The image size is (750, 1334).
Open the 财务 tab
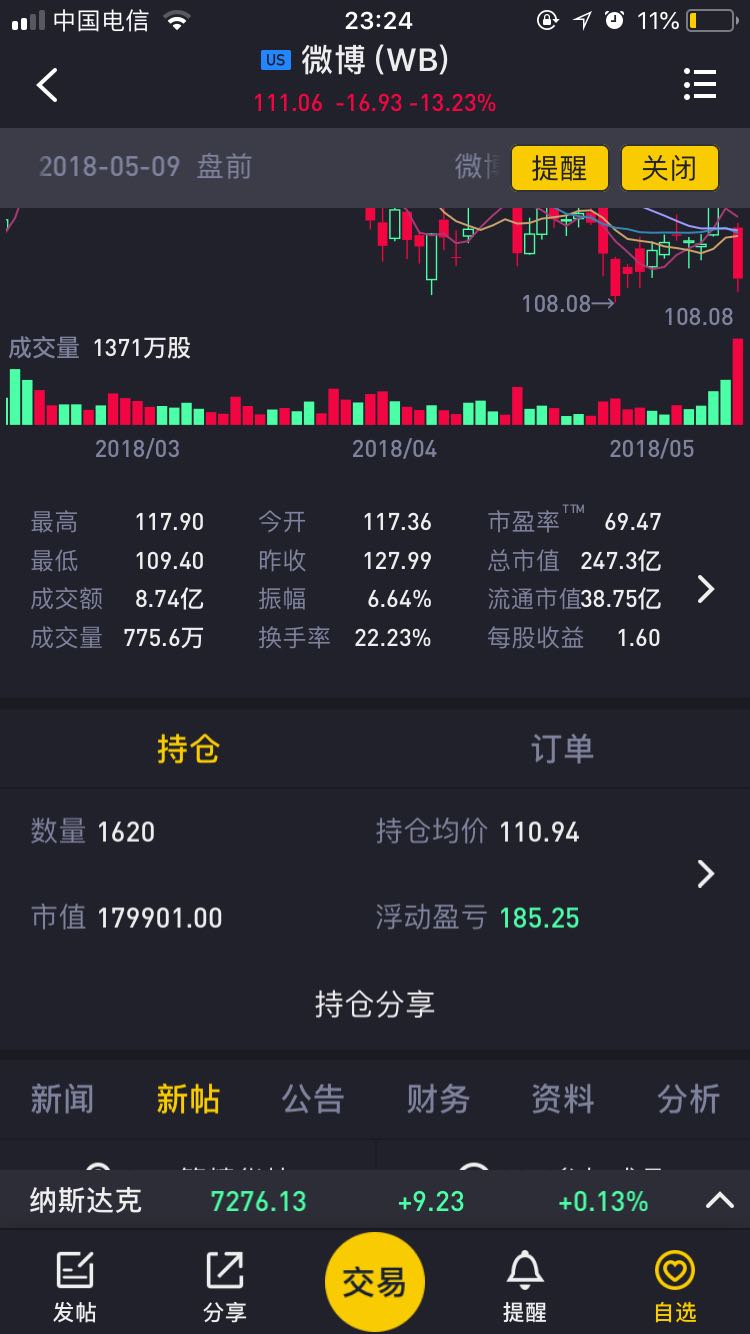point(438,1099)
